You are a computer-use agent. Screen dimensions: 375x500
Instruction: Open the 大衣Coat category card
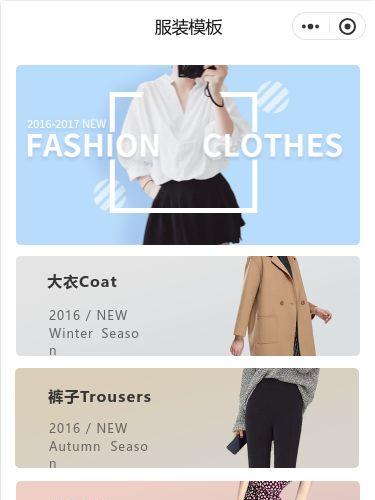[188, 306]
